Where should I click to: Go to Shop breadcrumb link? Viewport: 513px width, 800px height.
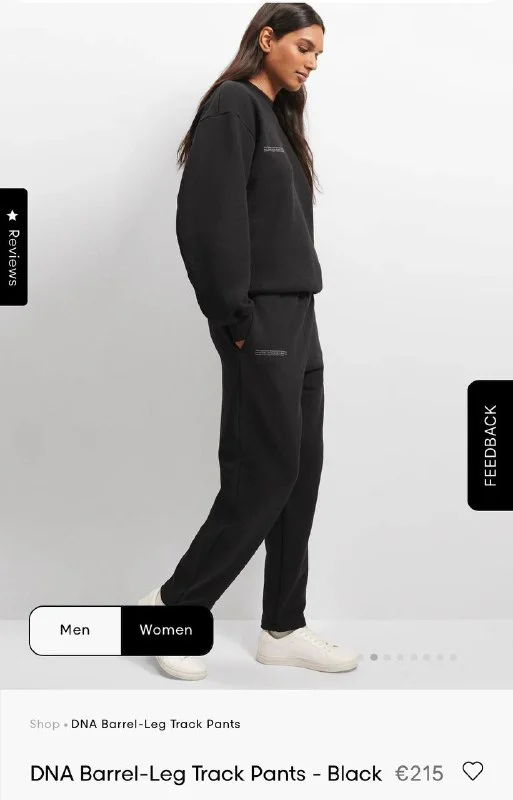pos(44,724)
